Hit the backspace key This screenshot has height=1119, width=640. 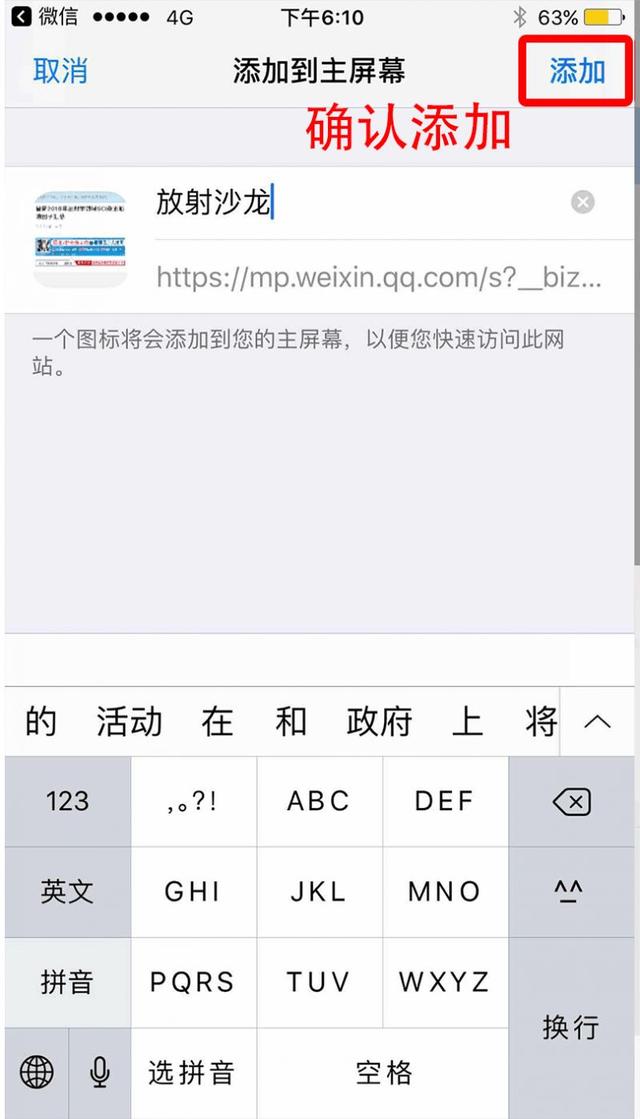(x=572, y=801)
